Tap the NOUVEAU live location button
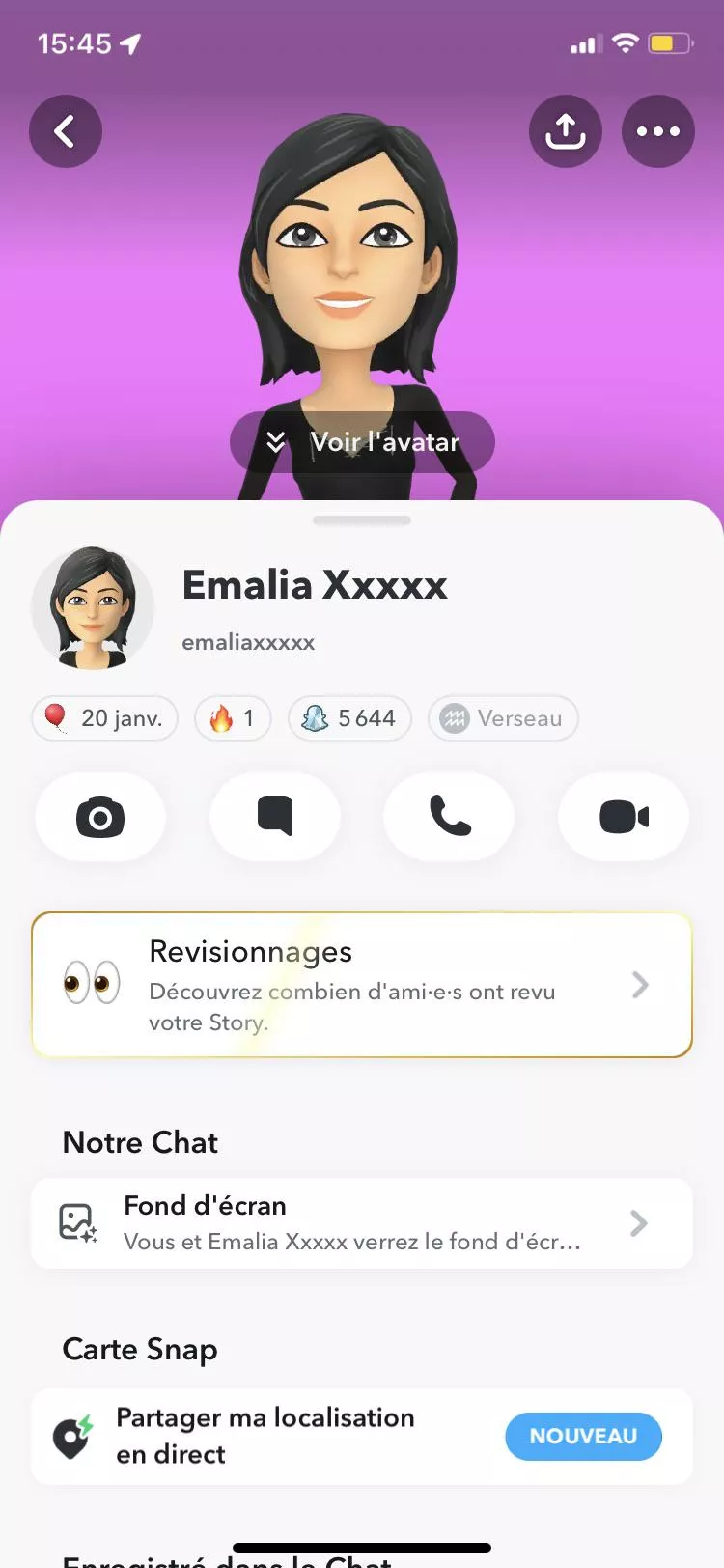The height and width of the screenshot is (1568, 724). click(x=583, y=1437)
